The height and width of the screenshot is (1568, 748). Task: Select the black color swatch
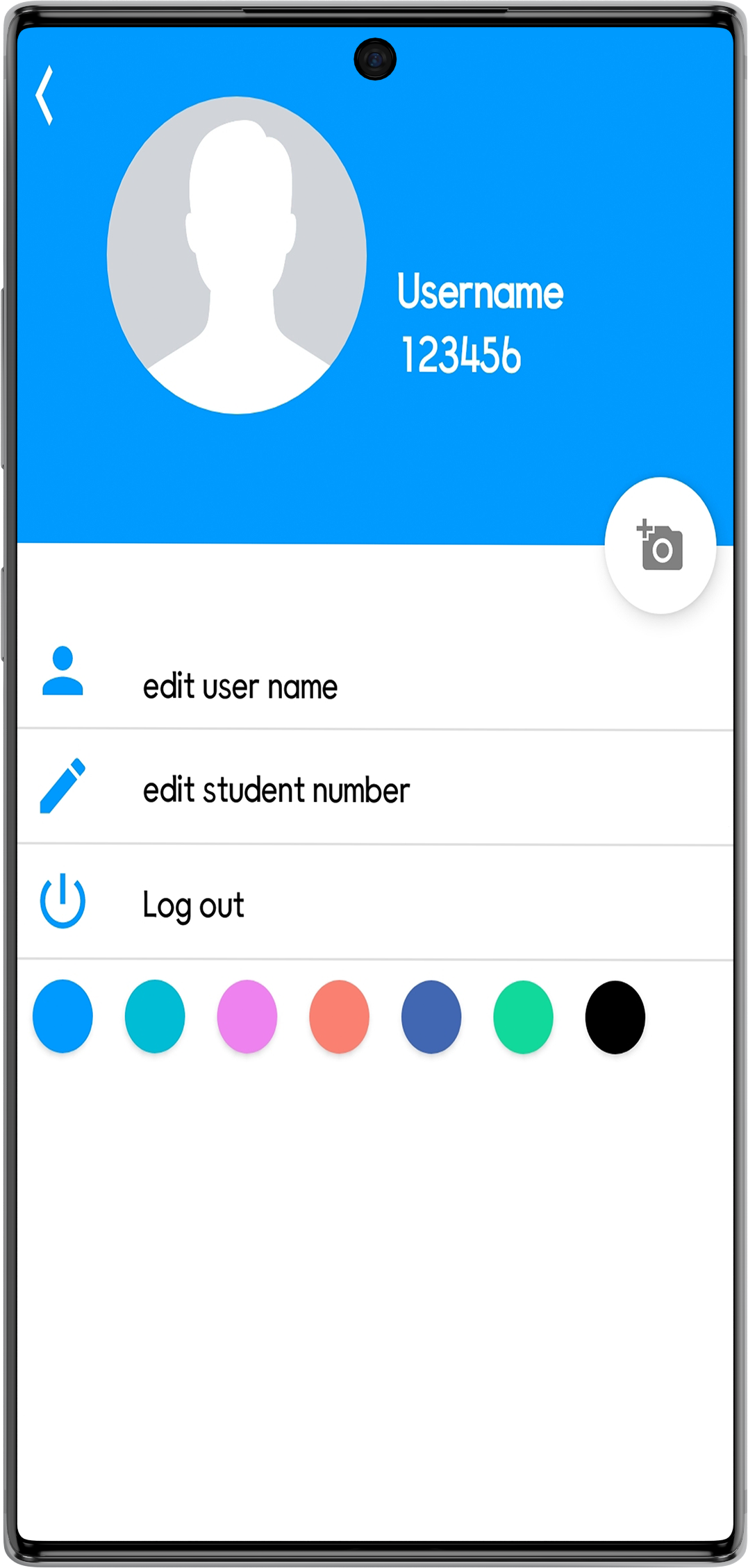(615, 1017)
